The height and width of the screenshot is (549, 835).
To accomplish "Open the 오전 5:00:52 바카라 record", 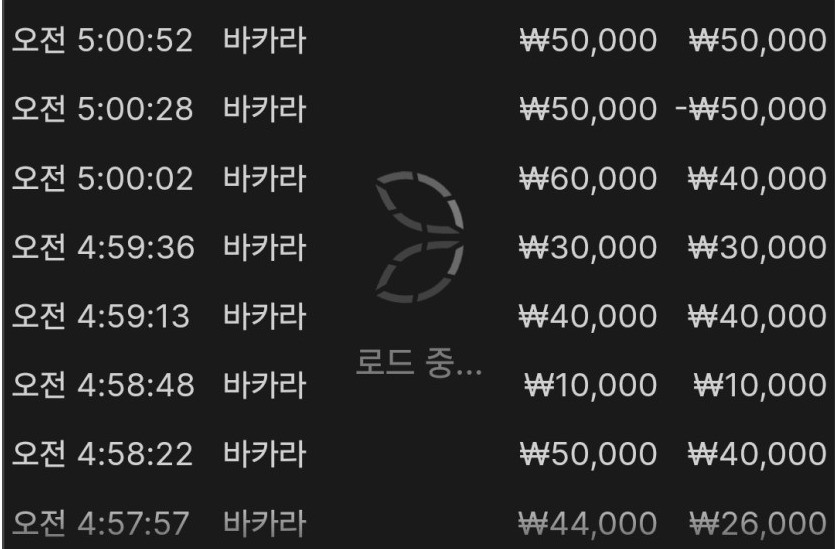I will 160,42.
